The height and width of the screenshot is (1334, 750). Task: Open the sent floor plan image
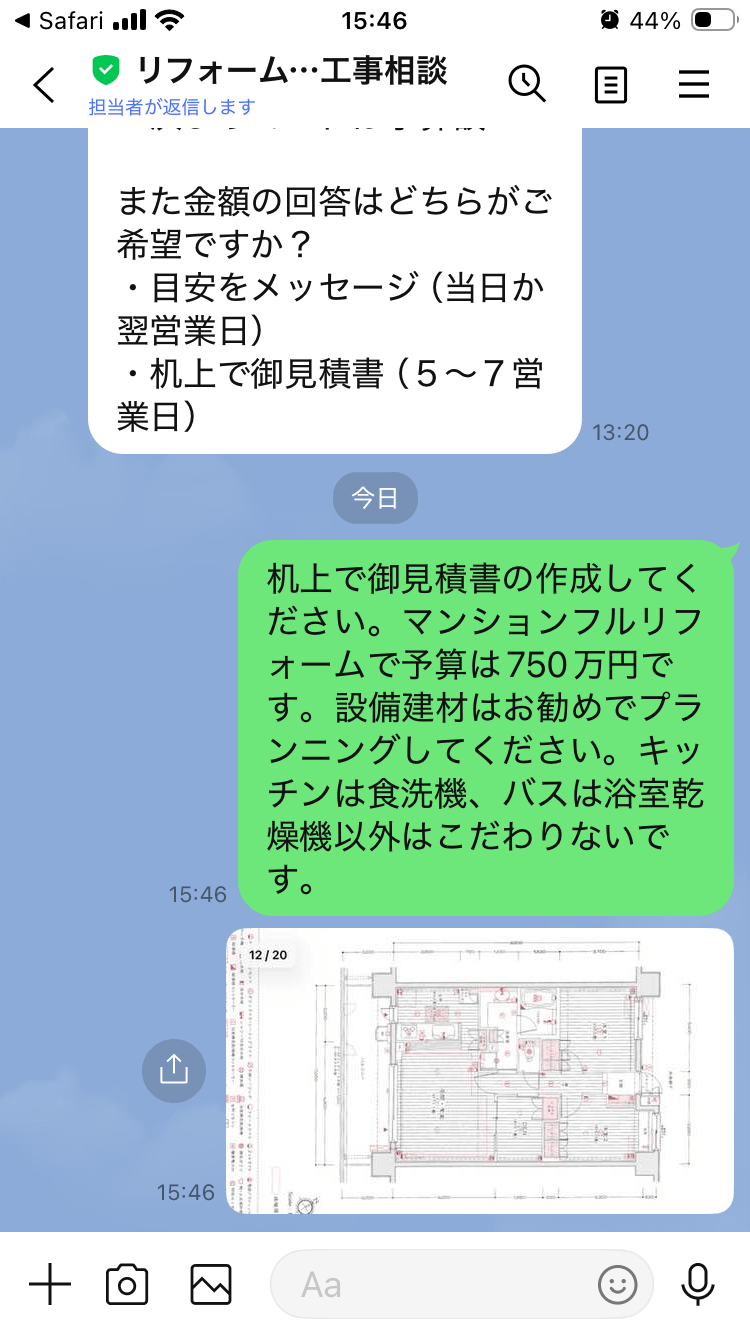(x=480, y=1070)
